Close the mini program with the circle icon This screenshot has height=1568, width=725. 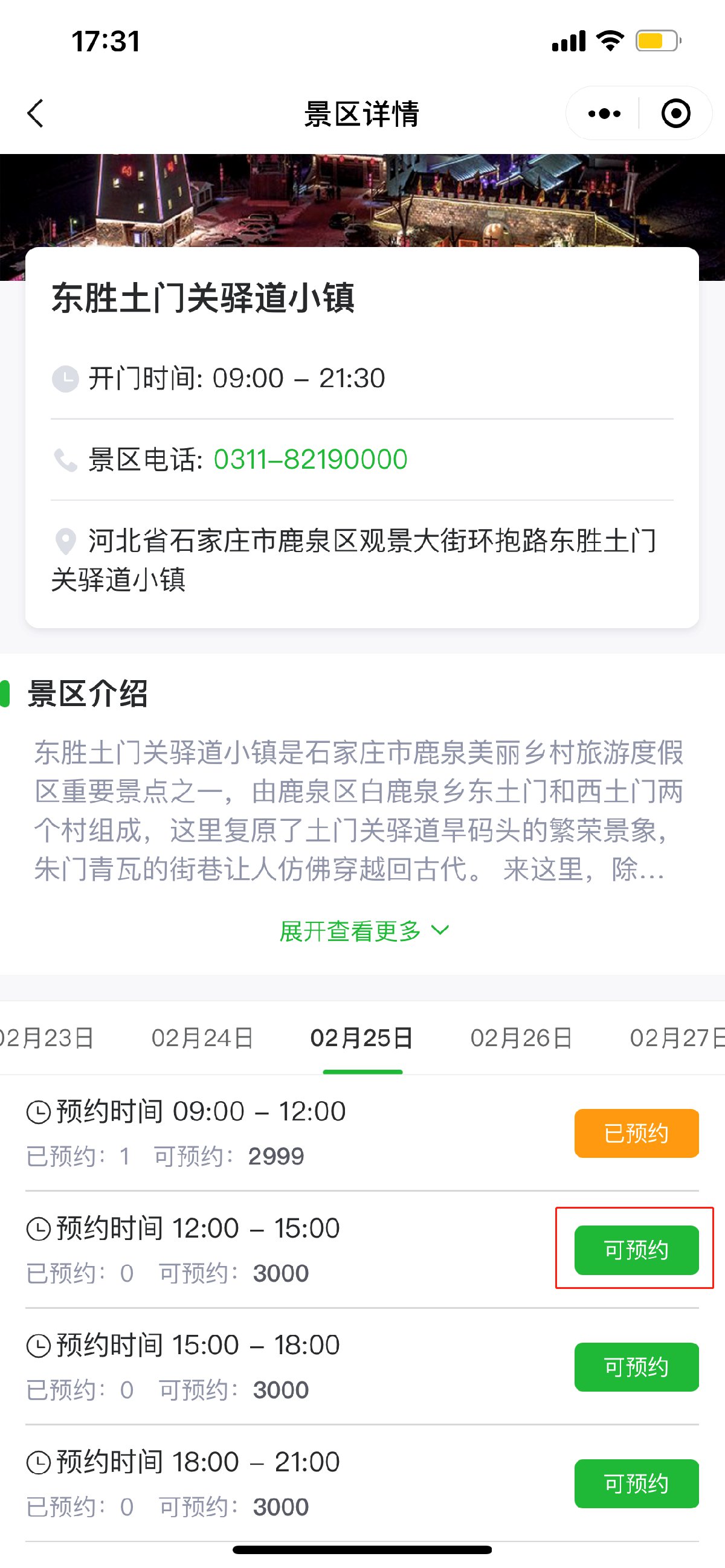[675, 113]
